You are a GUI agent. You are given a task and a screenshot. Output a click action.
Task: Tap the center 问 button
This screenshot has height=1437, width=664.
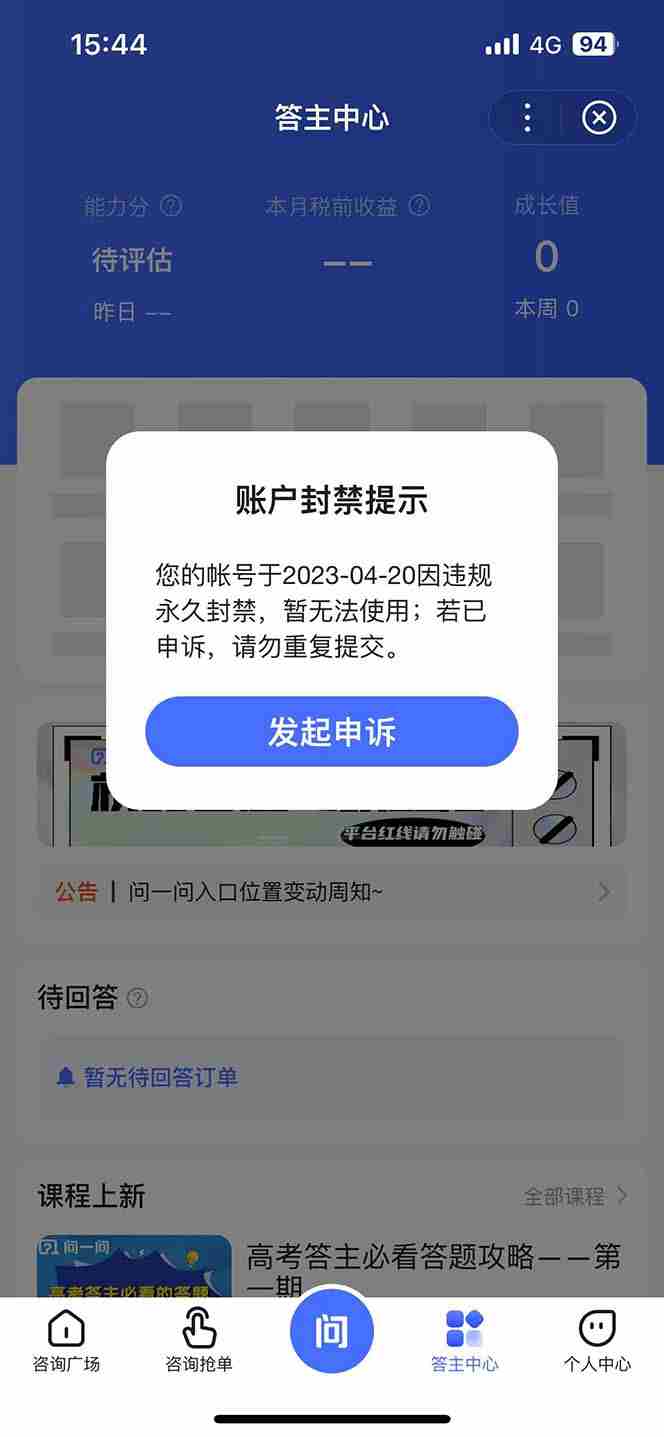tap(332, 1332)
